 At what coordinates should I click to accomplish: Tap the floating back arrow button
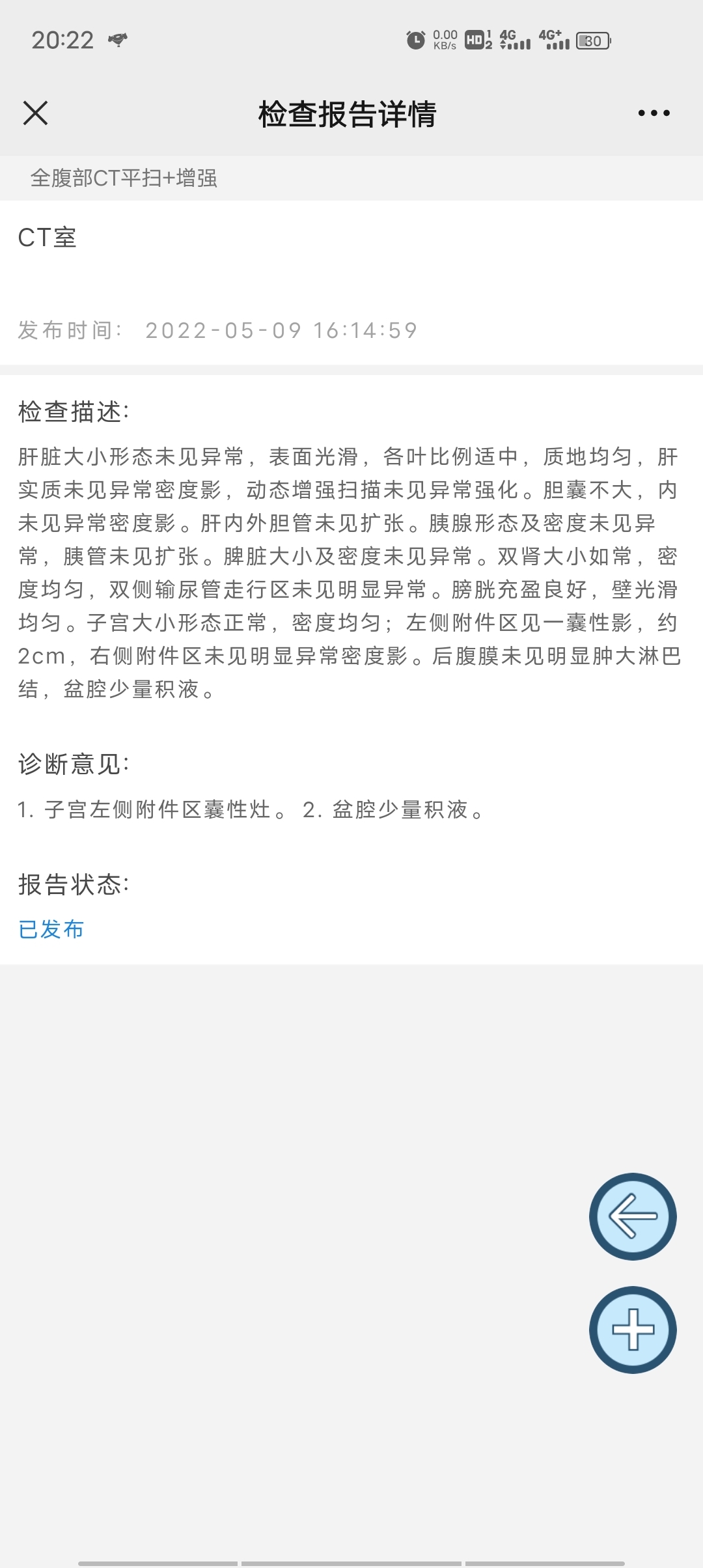pyautogui.click(x=633, y=1216)
